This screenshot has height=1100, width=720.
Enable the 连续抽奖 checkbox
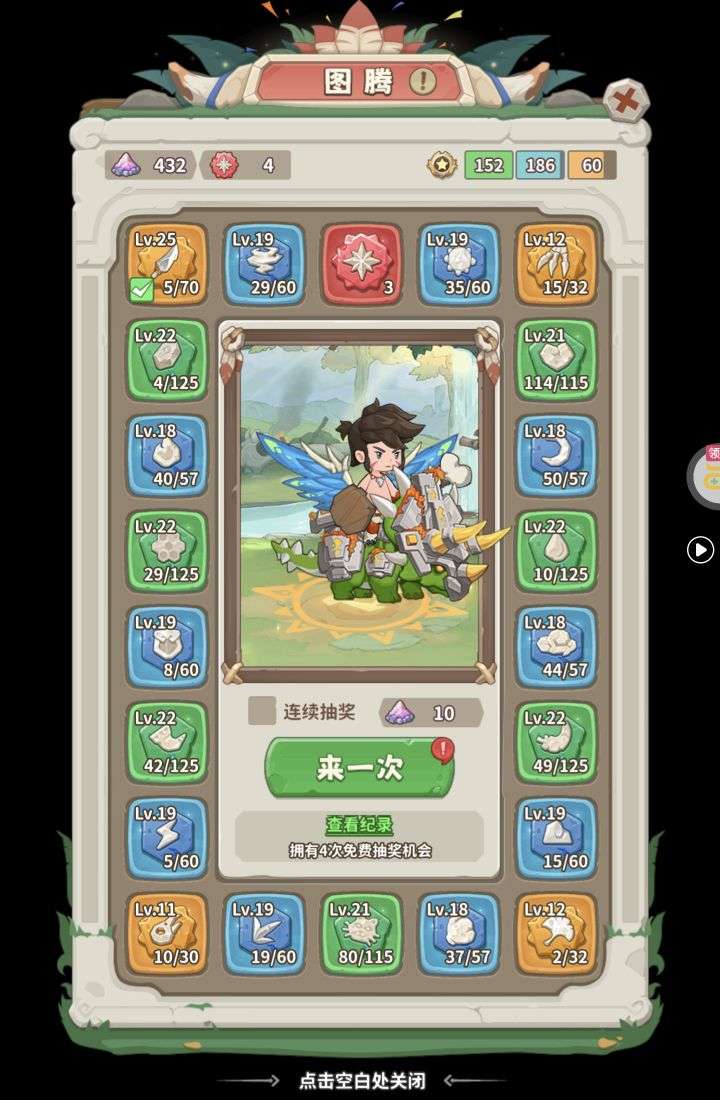click(x=262, y=711)
